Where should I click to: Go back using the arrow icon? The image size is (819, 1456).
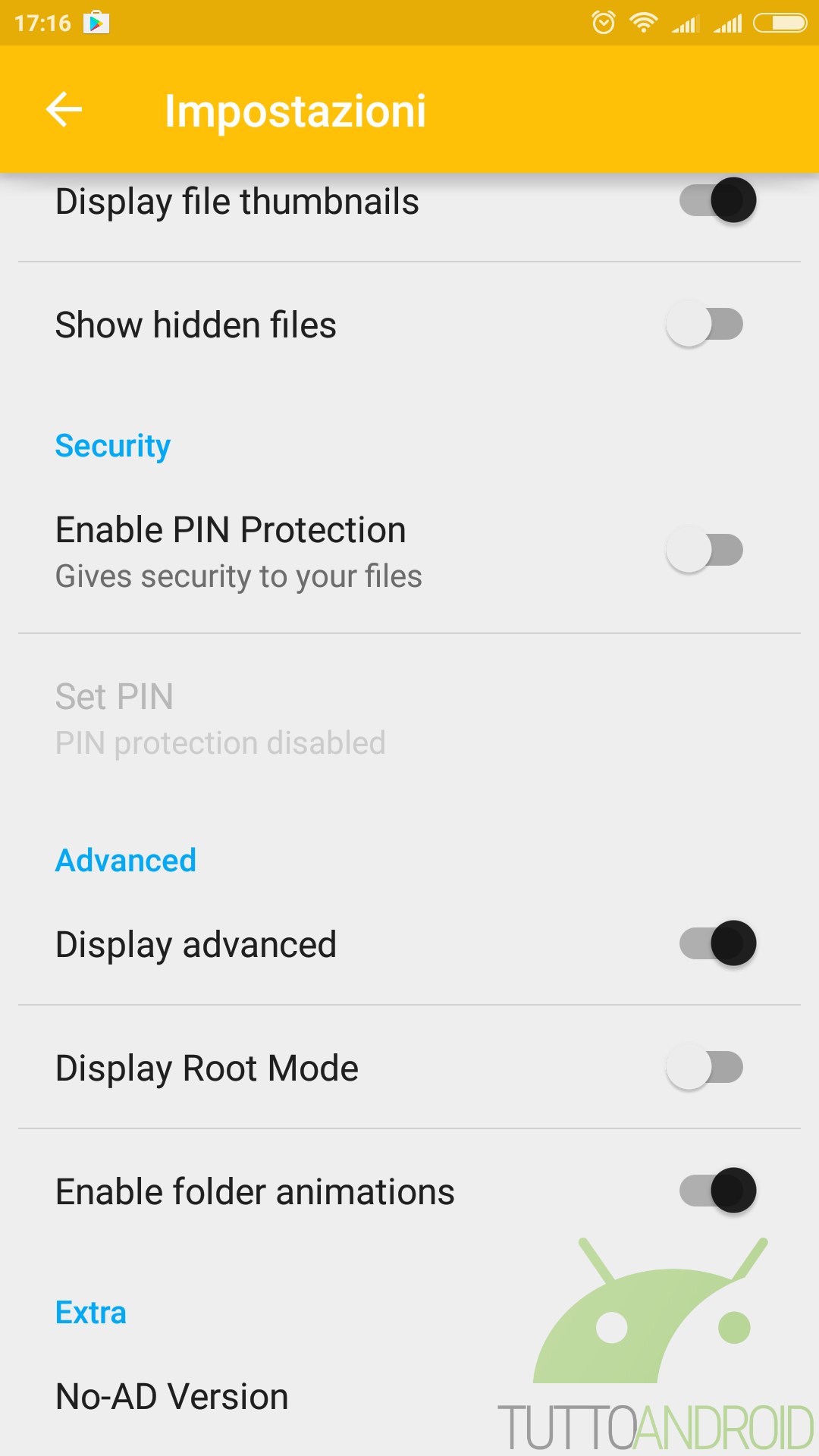tap(64, 110)
